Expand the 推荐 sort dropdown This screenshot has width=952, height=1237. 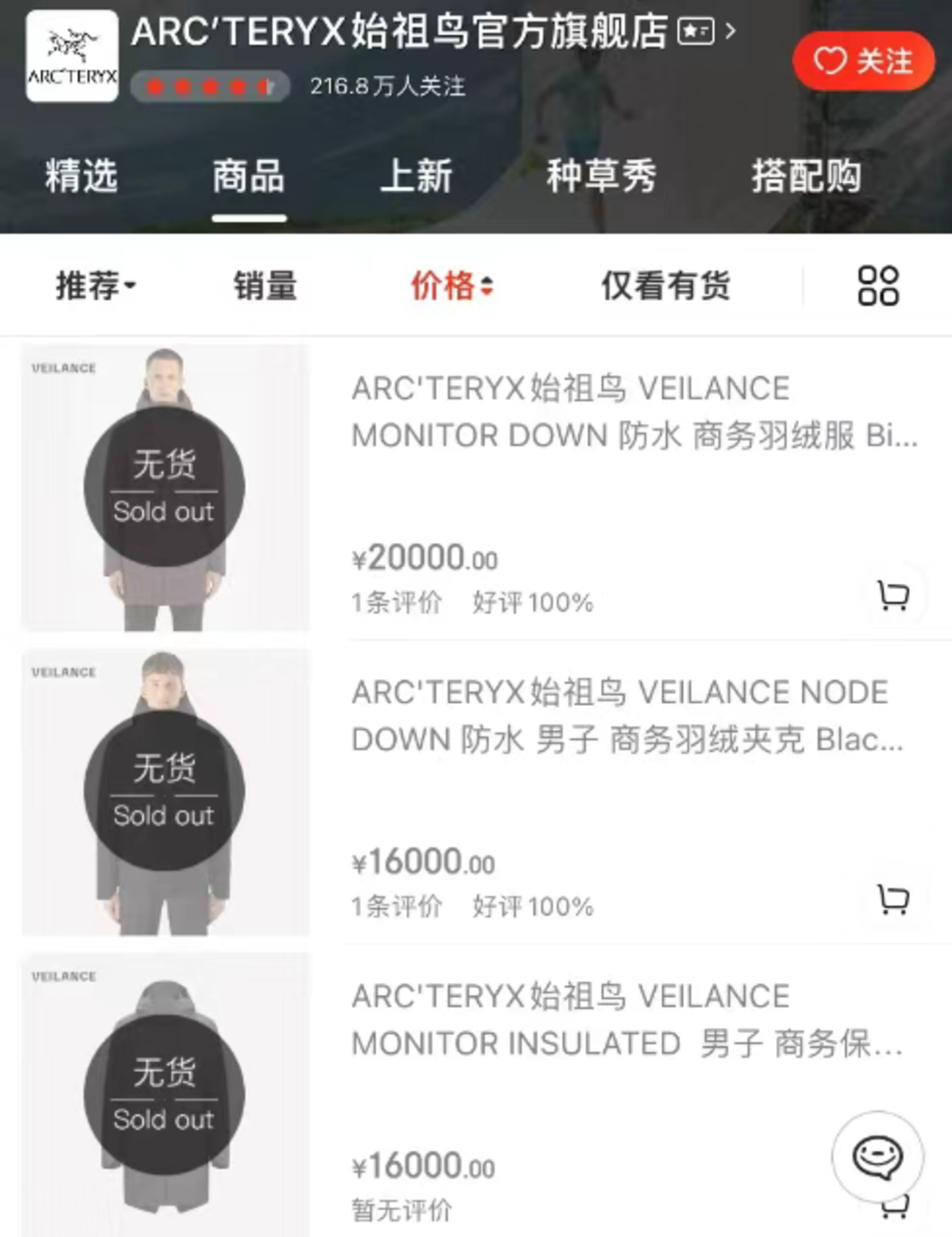pyautogui.click(x=95, y=286)
